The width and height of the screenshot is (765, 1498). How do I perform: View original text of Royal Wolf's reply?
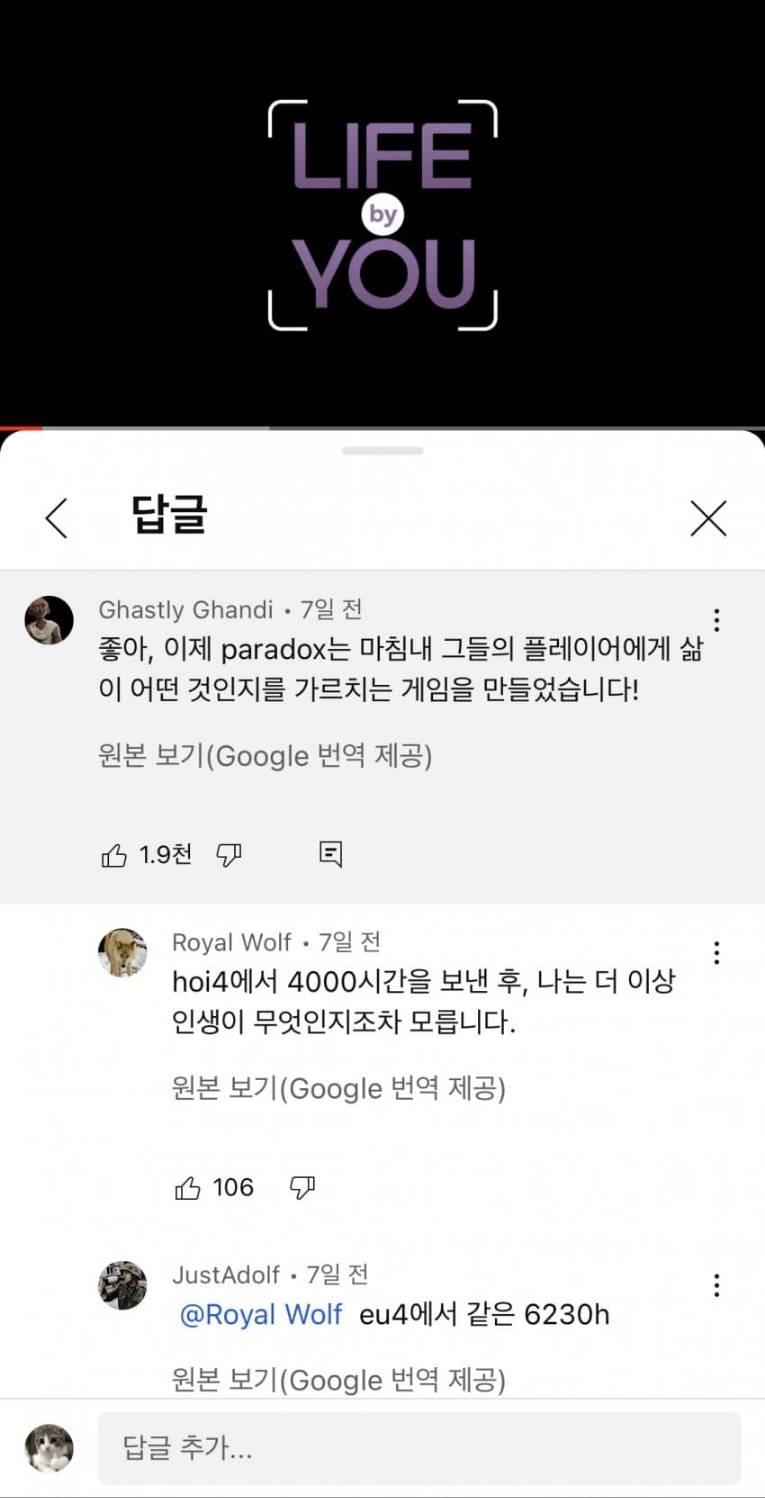338,1089
